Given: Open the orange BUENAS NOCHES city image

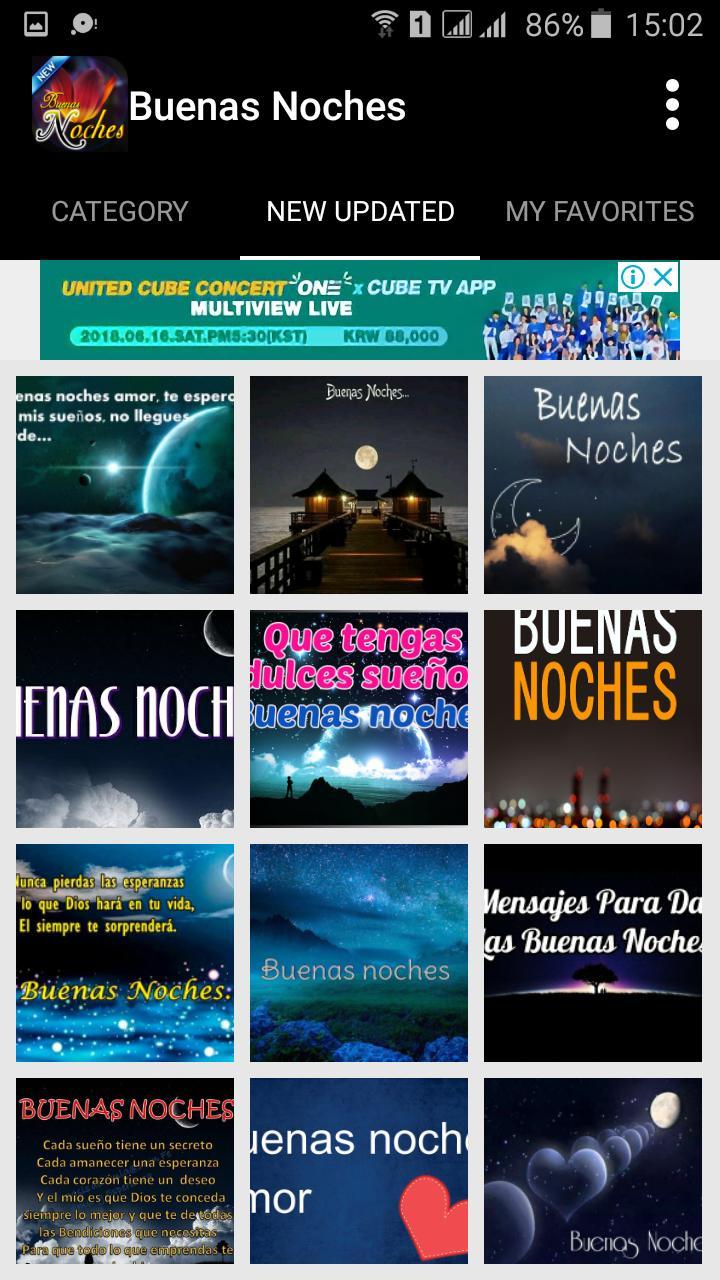Looking at the screenshot, I should 592,718.
